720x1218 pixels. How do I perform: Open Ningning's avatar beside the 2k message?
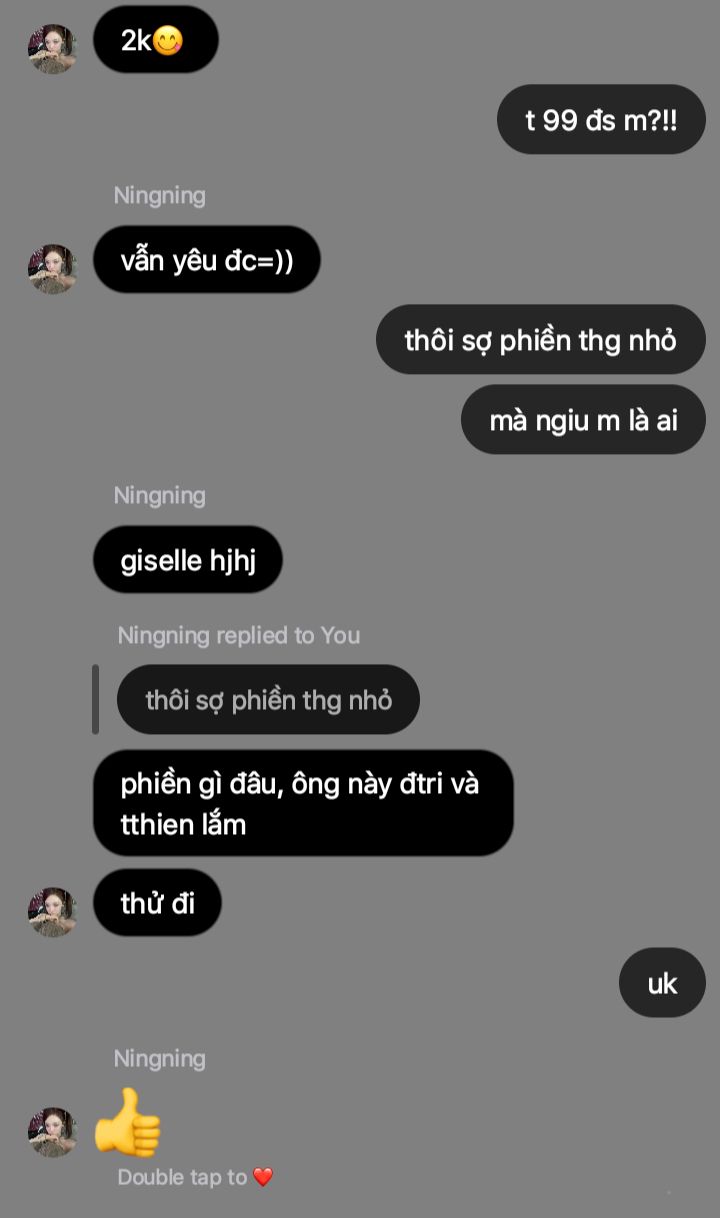52,48
